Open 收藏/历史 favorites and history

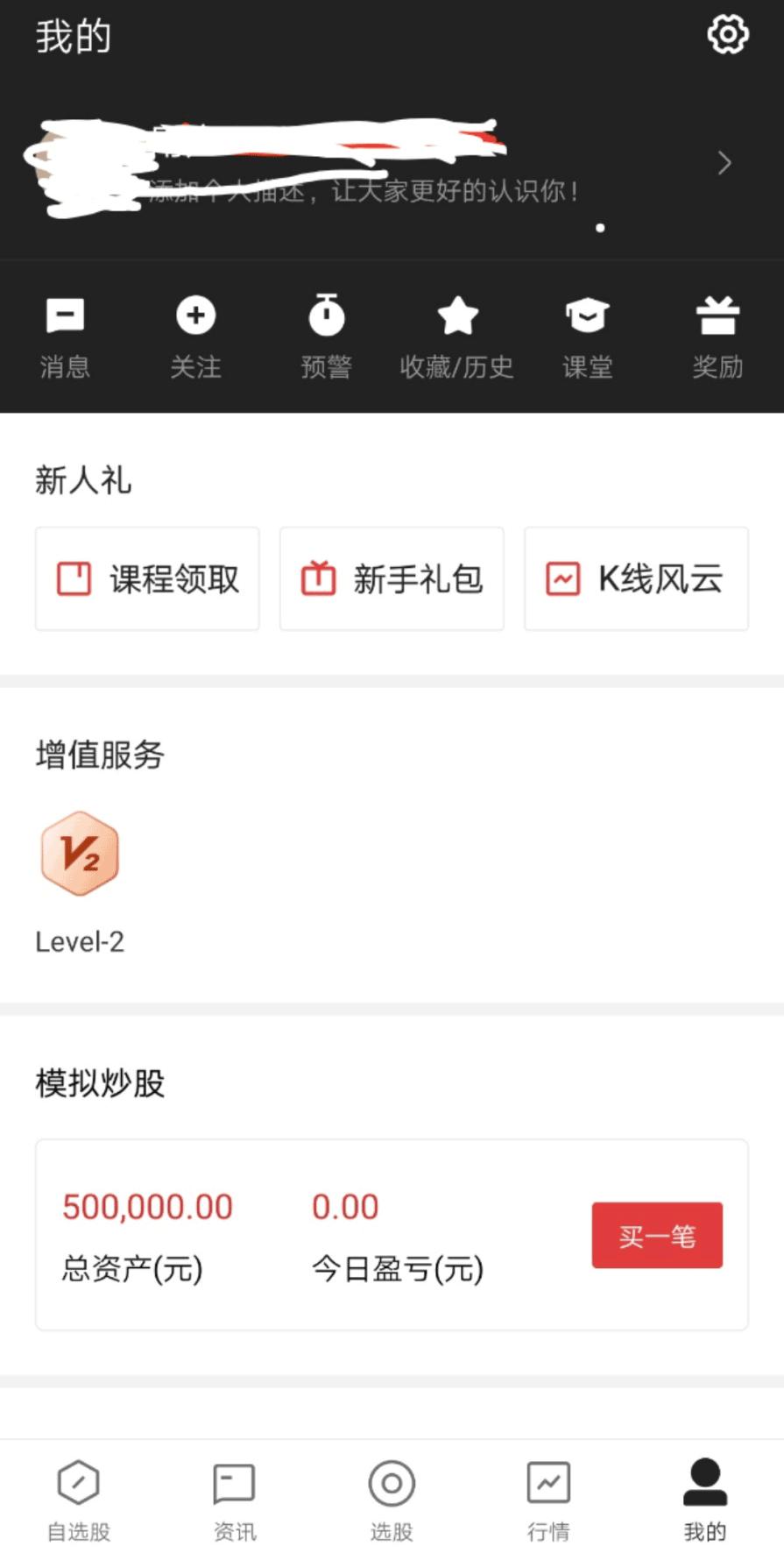[456, 337]
